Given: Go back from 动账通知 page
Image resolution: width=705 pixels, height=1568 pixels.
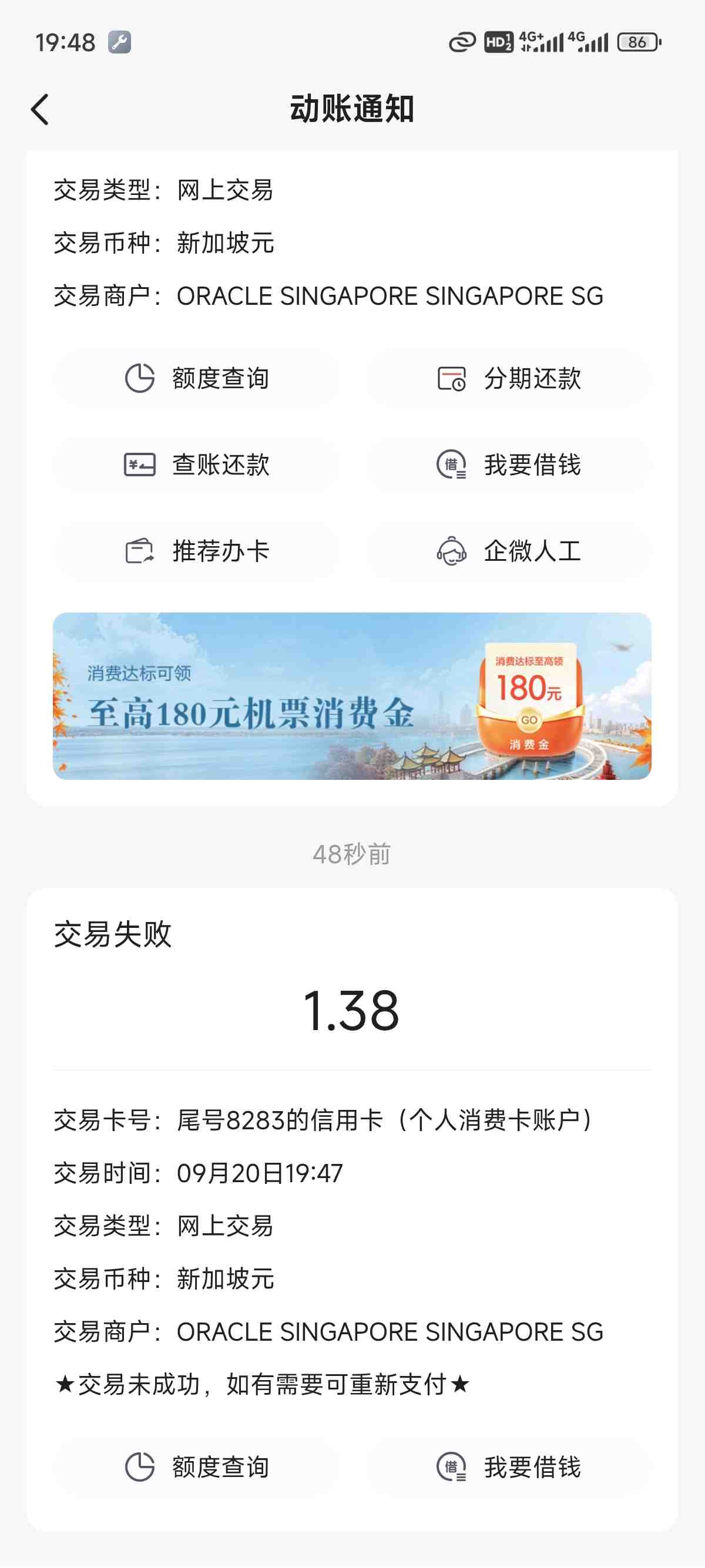Looking at the screenshot, I should (39, 110).
